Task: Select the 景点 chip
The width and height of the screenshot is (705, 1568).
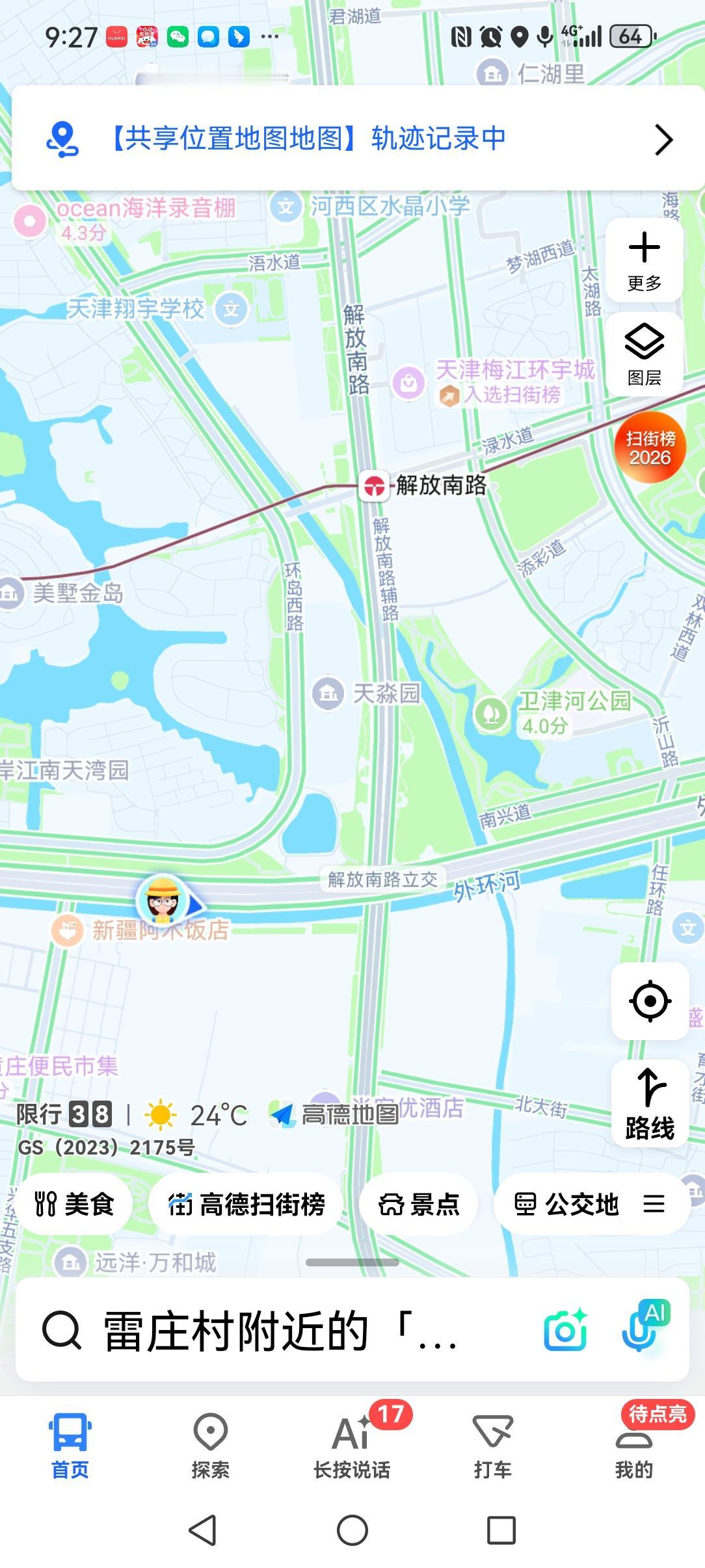Action: point(418,1204)
